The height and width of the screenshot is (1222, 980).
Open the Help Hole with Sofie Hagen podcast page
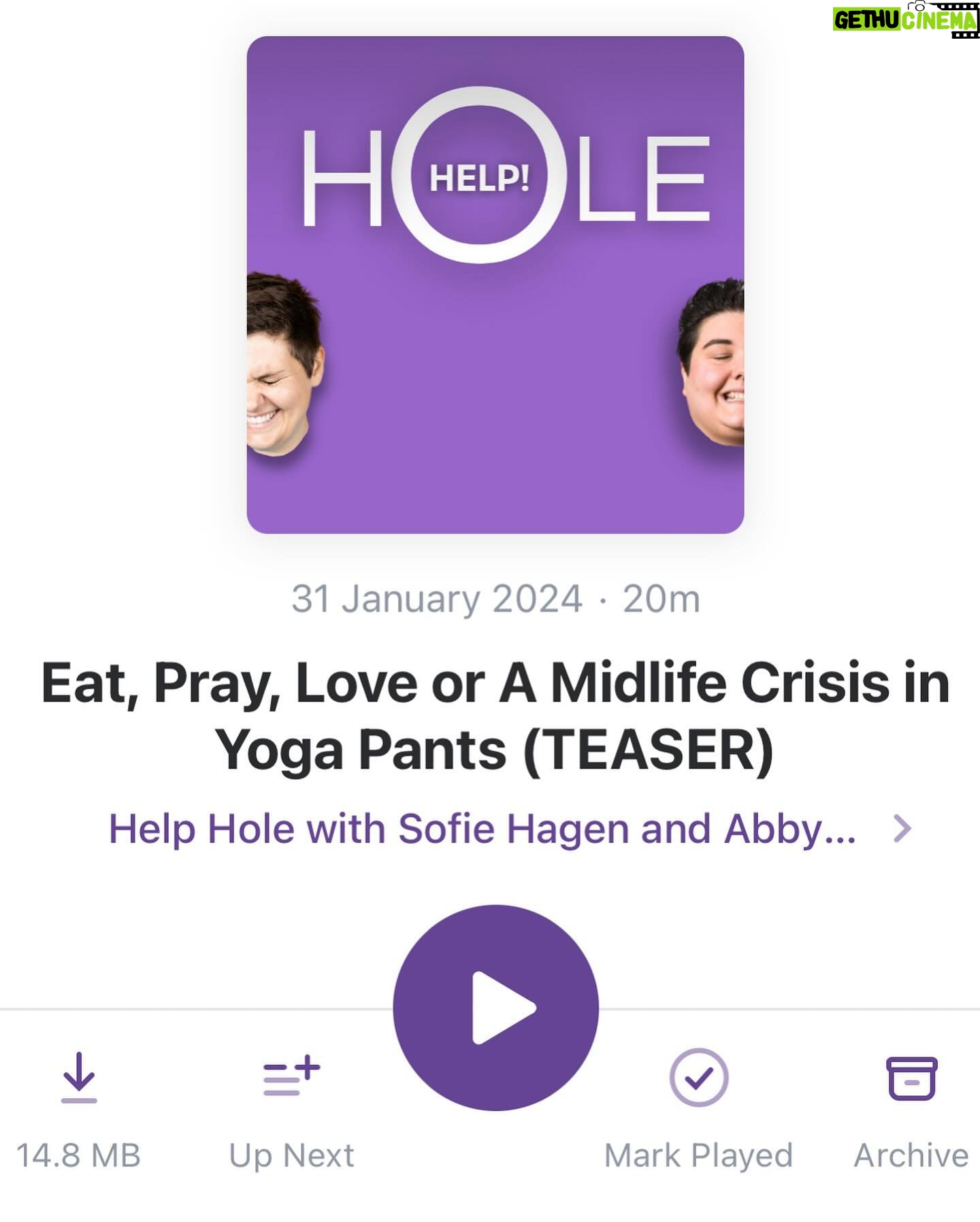pyautogui.click(x=509, y=829)
